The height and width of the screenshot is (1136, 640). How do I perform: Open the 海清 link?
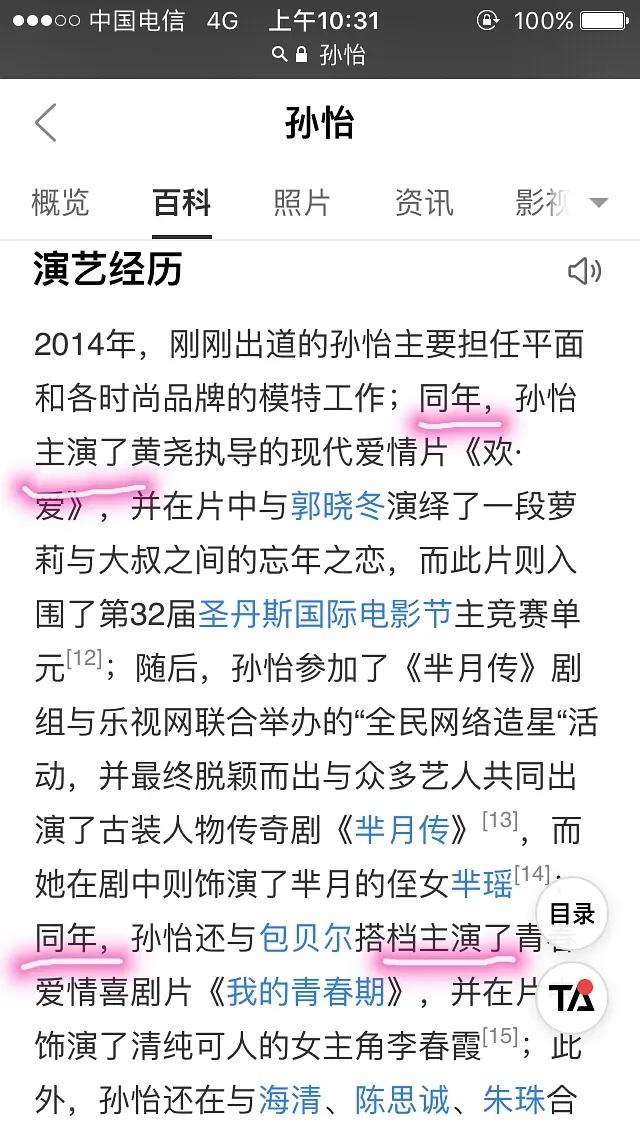pos(292,1099)
